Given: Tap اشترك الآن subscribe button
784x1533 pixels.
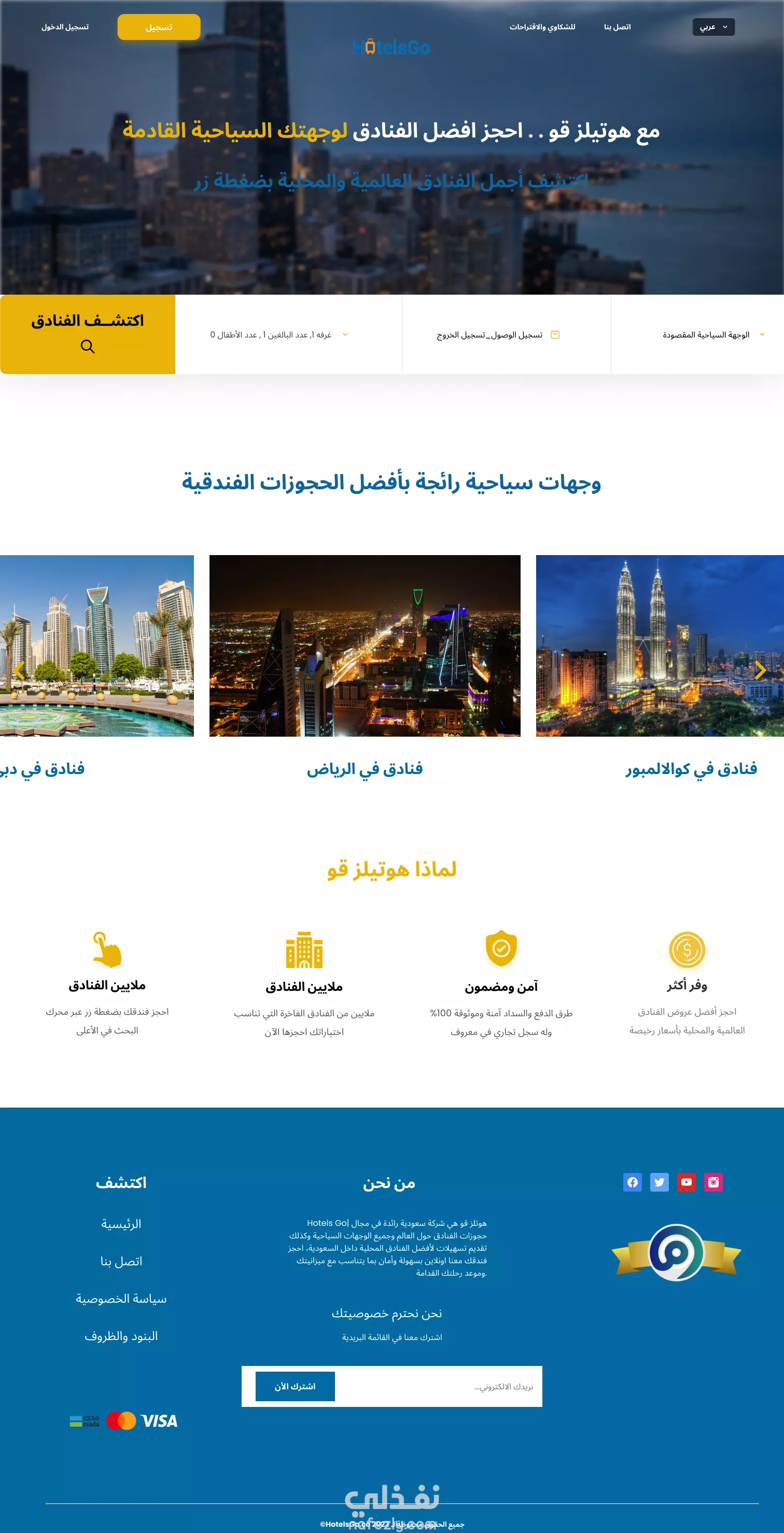Looking at the screenshot, I should [295, 1387].
